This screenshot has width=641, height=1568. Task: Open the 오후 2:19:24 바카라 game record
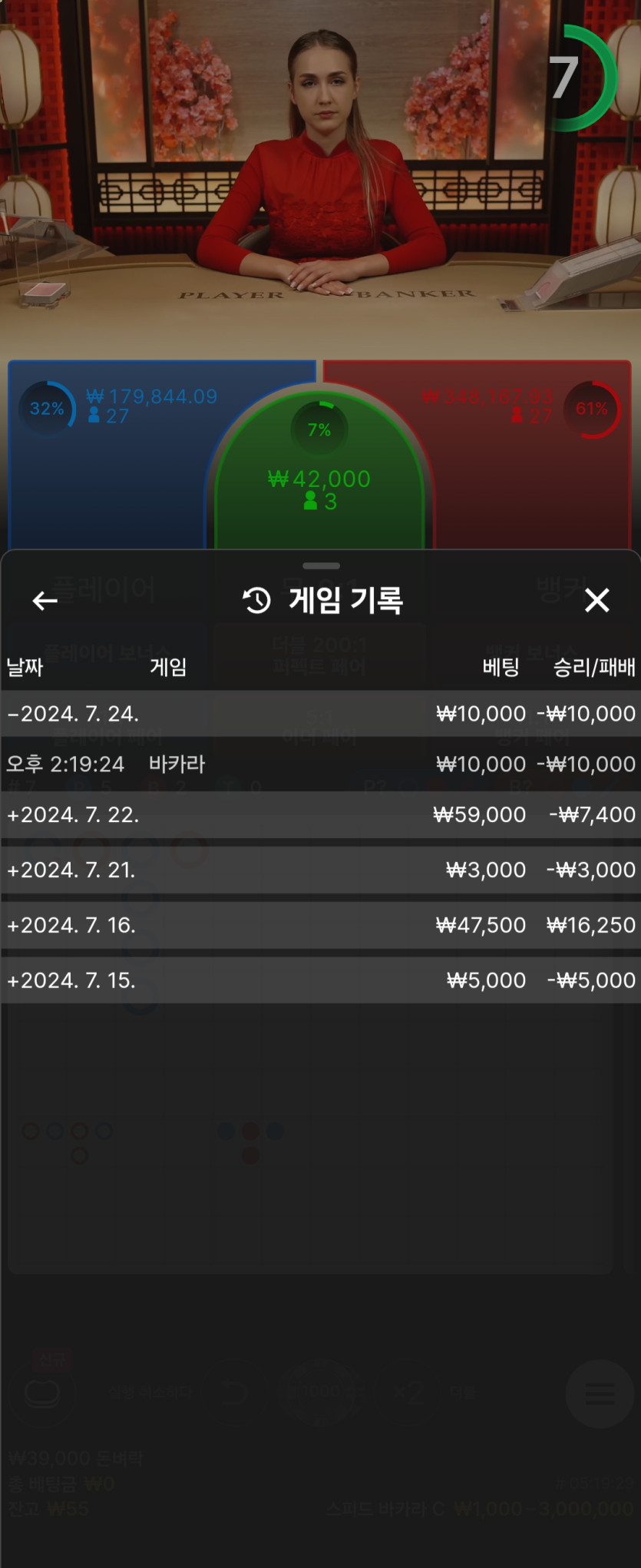coord(319,764)
